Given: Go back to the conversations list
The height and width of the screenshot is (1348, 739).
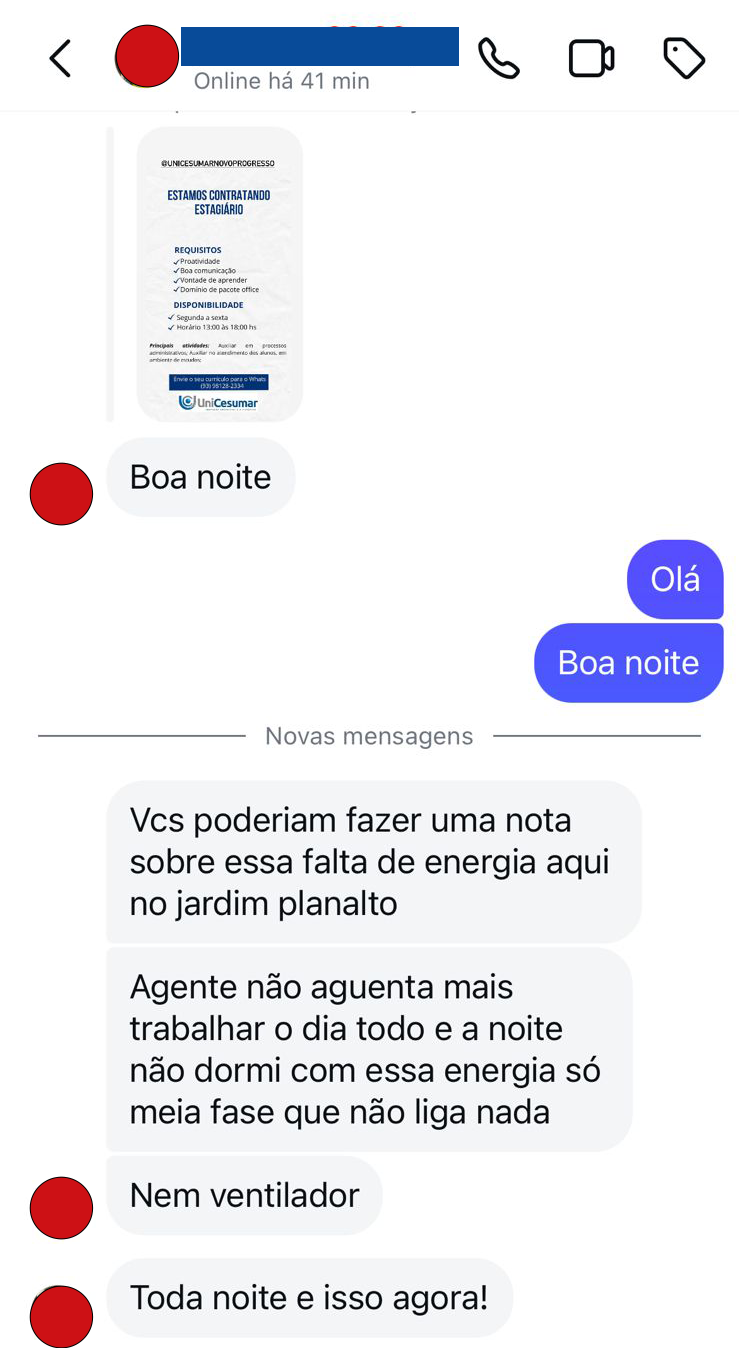Looking at the screenshot, I should click(x=61, y=59).
